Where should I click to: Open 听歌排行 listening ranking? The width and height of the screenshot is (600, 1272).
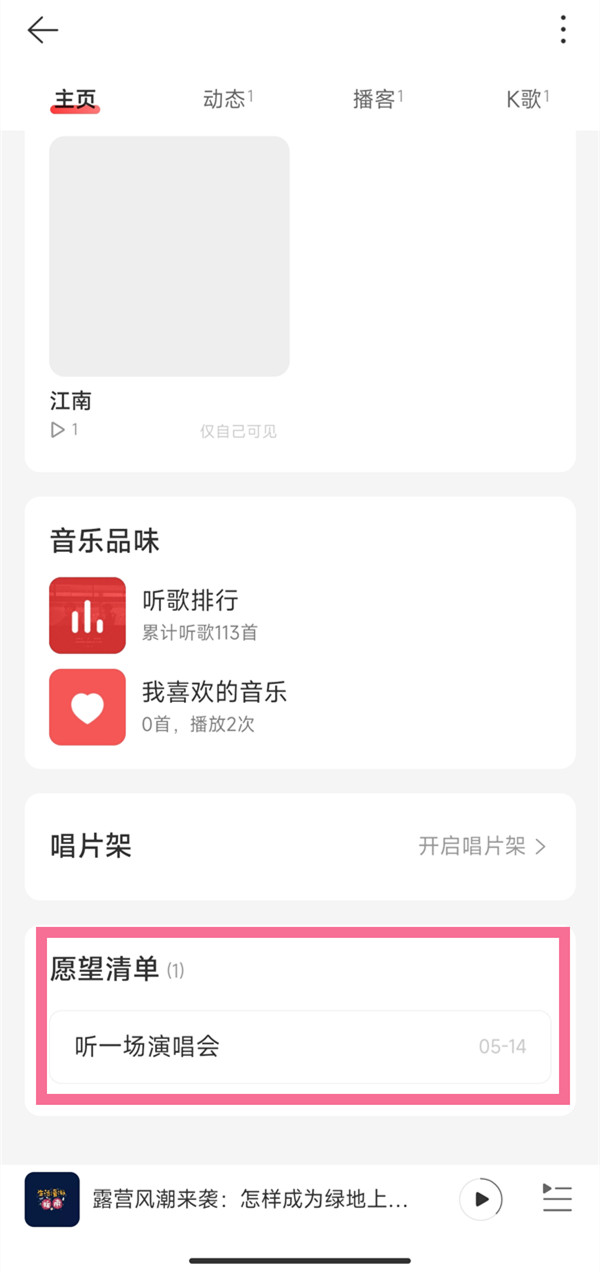tap(190, 614)
